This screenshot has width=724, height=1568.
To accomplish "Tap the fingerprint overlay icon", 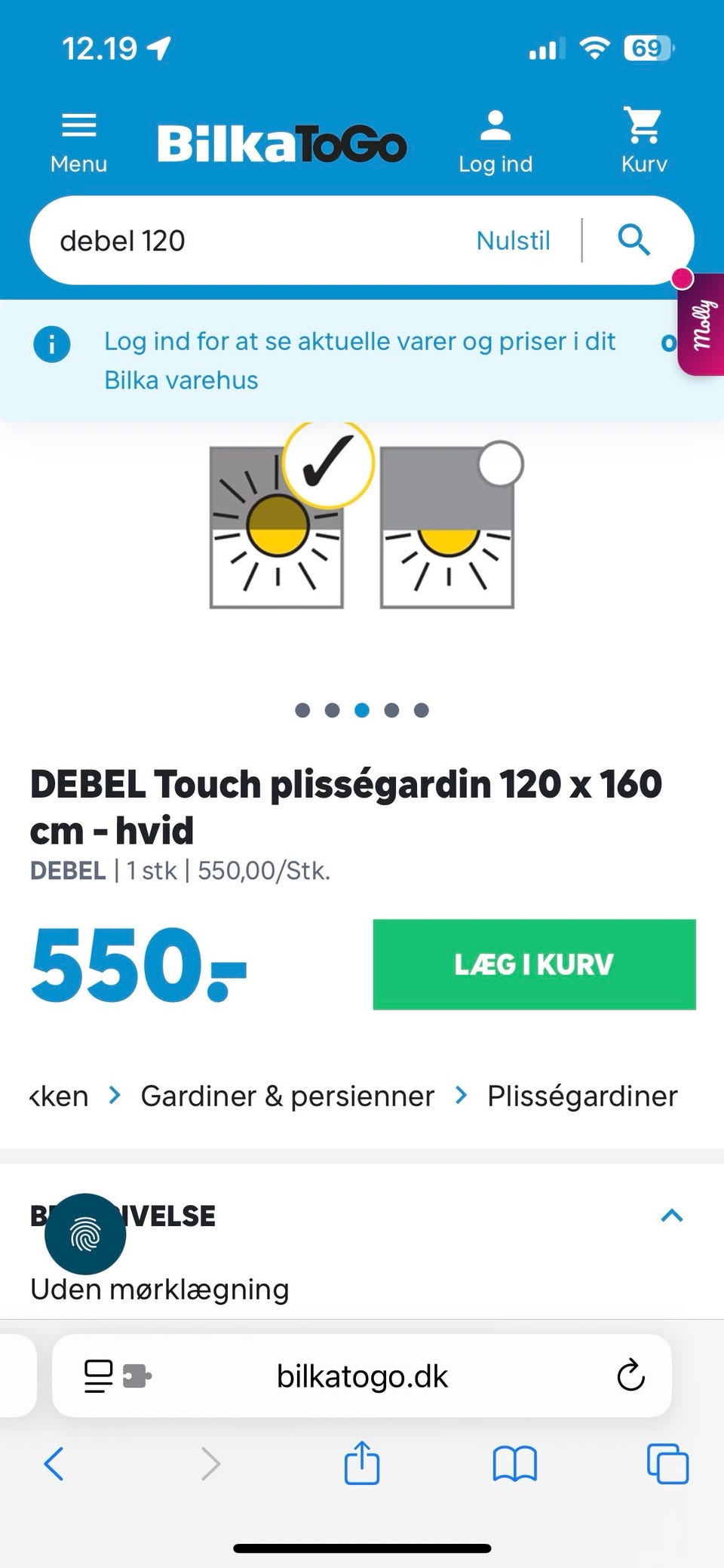I will (85, 1235).
